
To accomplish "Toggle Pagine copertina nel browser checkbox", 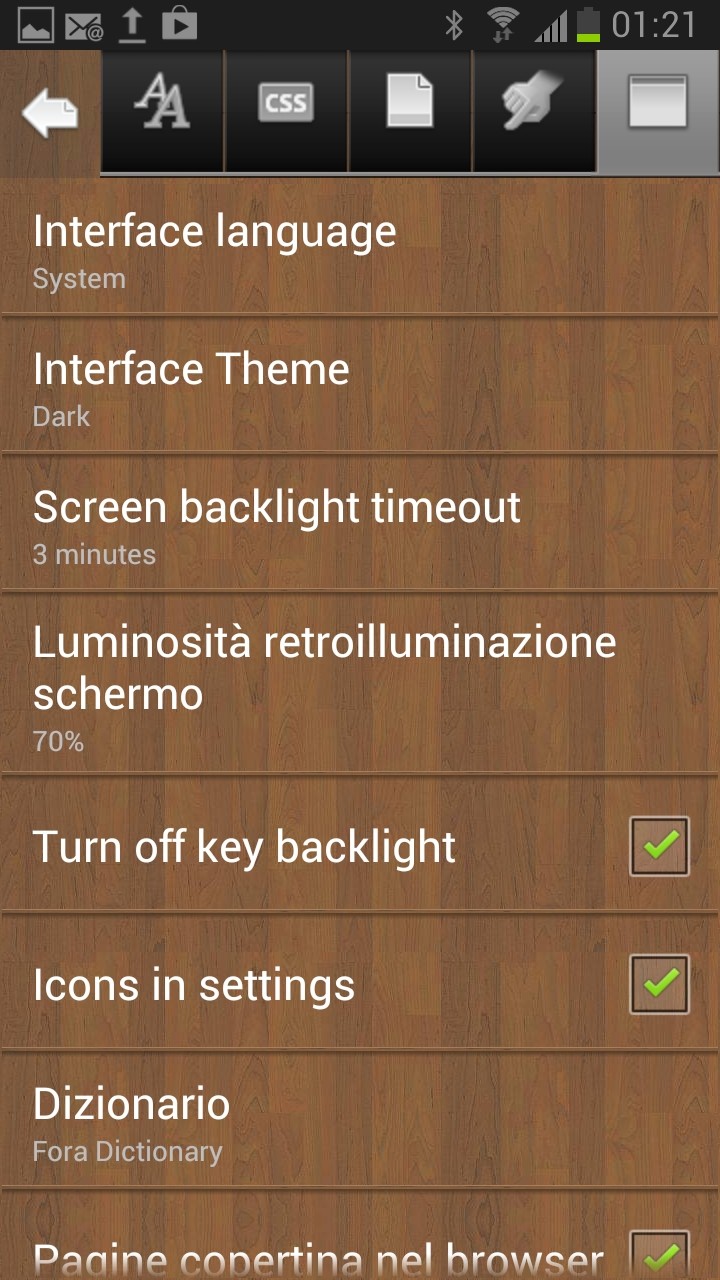I will coord(659,1252).
